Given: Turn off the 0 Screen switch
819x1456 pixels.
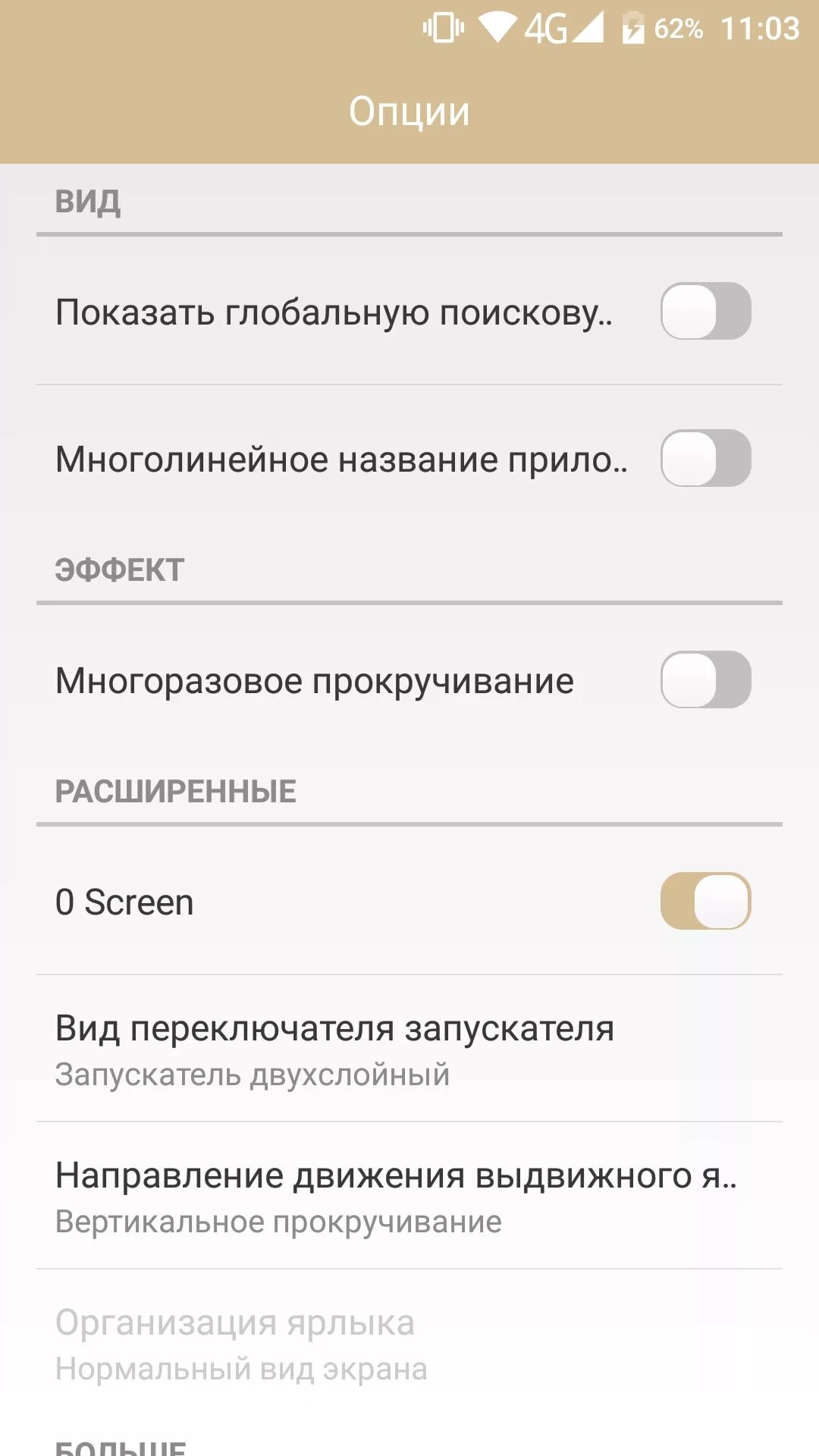Looking at the screenshot, I should [705, 901].
